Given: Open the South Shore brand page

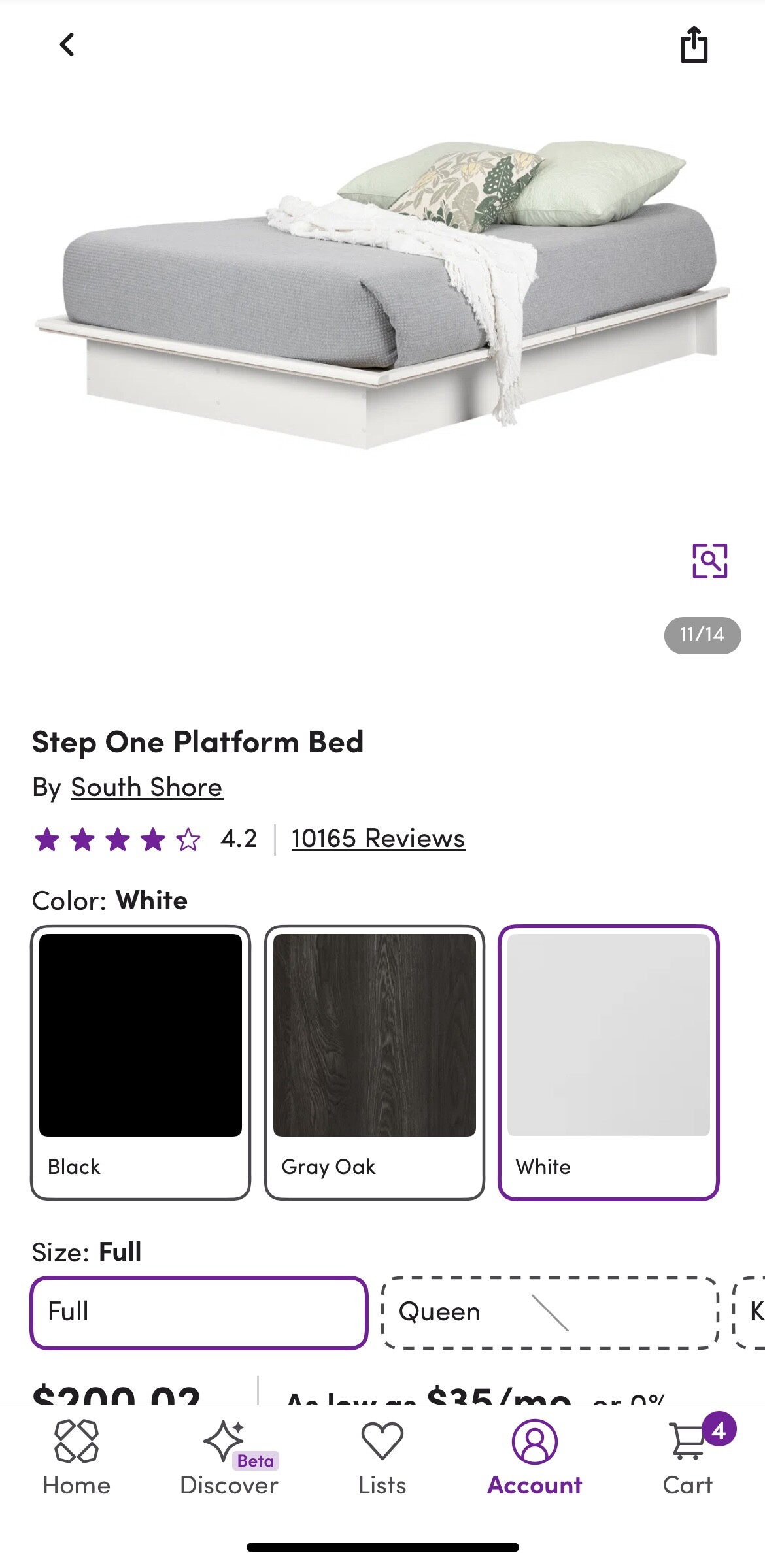Looking at the screenshot, I should [146, 787].
